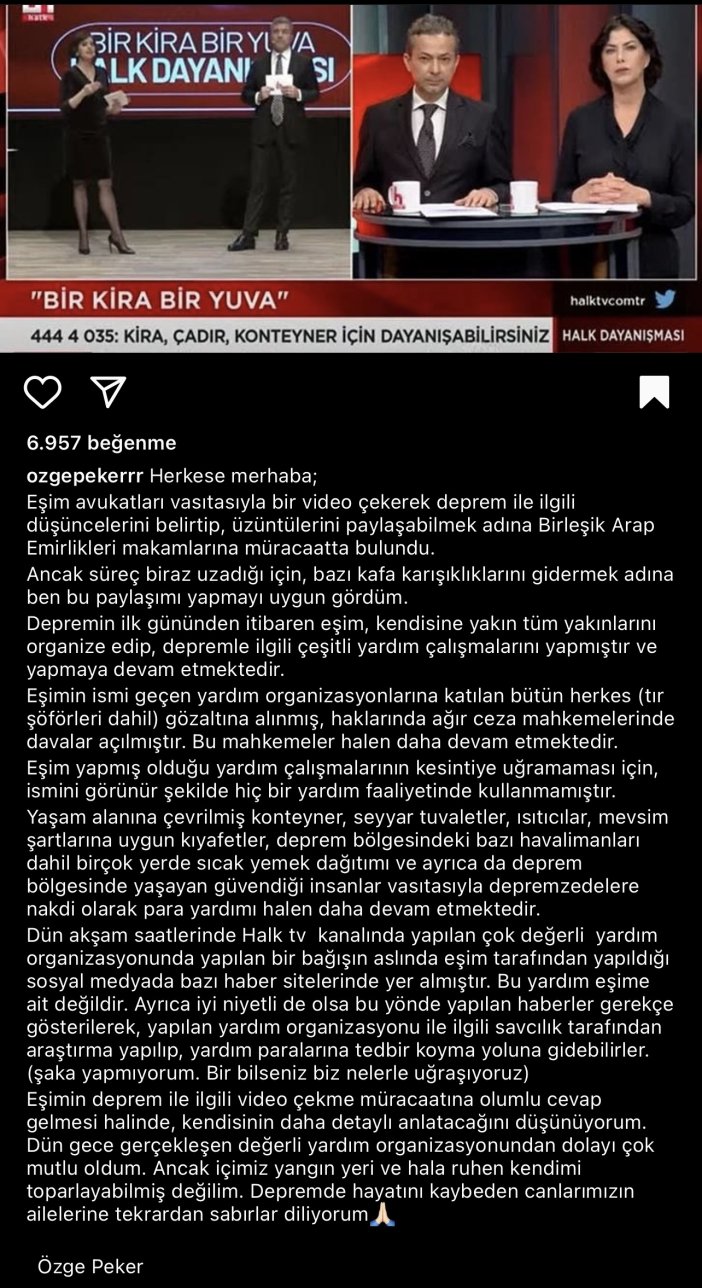Remove the post from saved bookmarks
Image resolution: width=702 pixels, height=1288 pixels.
click(x=654, y=392)
